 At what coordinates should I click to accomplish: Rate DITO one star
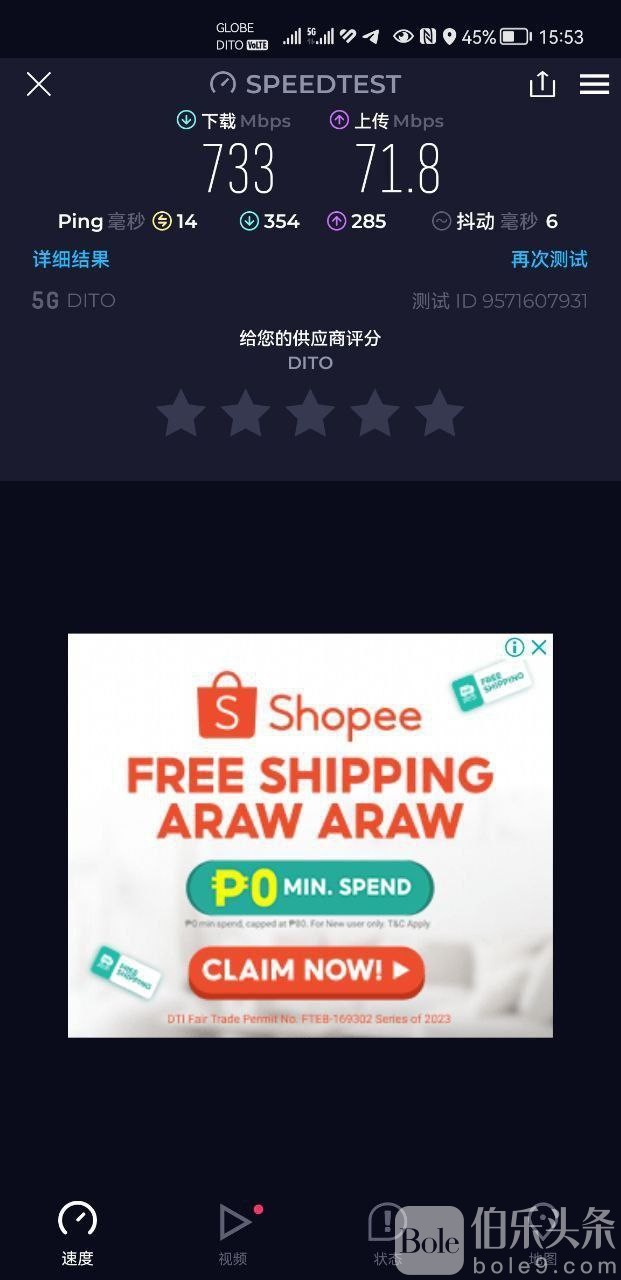point(181,413)
